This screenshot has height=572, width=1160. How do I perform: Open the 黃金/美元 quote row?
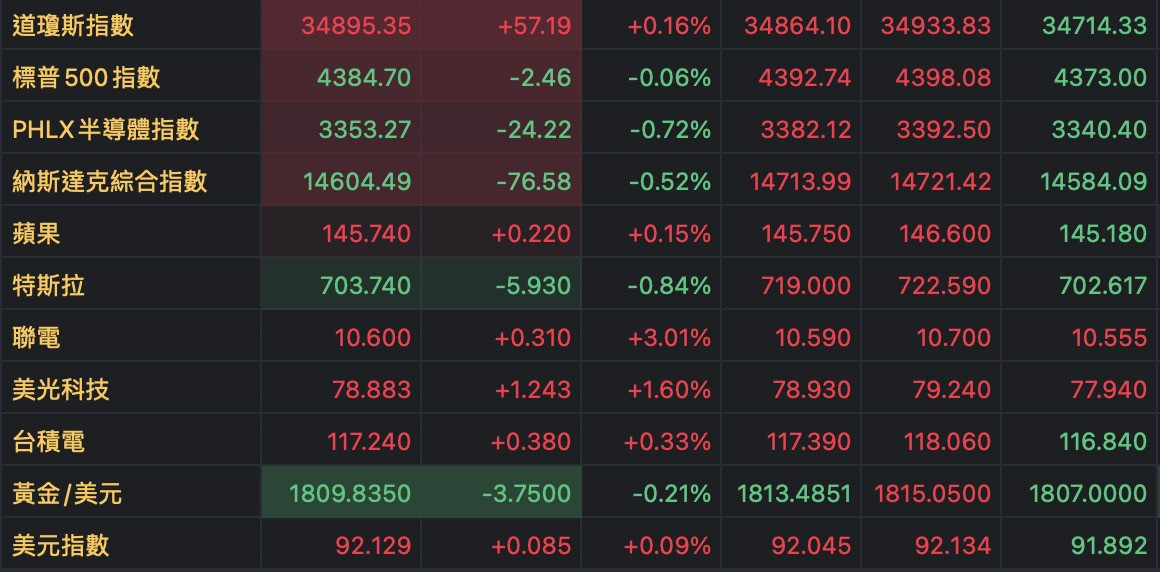[67, 493]
